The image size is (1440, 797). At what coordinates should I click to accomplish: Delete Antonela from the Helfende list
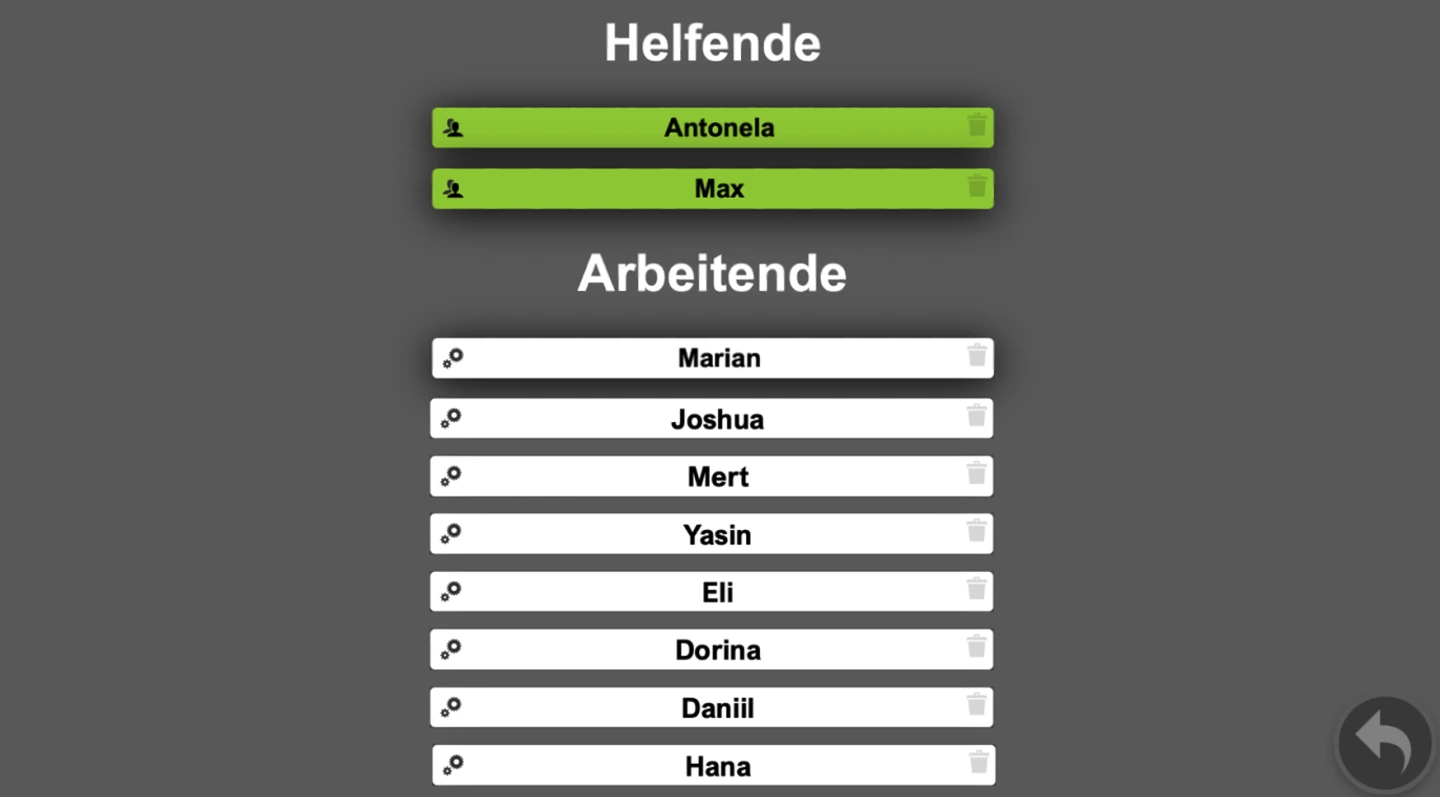tap(977, 126)
